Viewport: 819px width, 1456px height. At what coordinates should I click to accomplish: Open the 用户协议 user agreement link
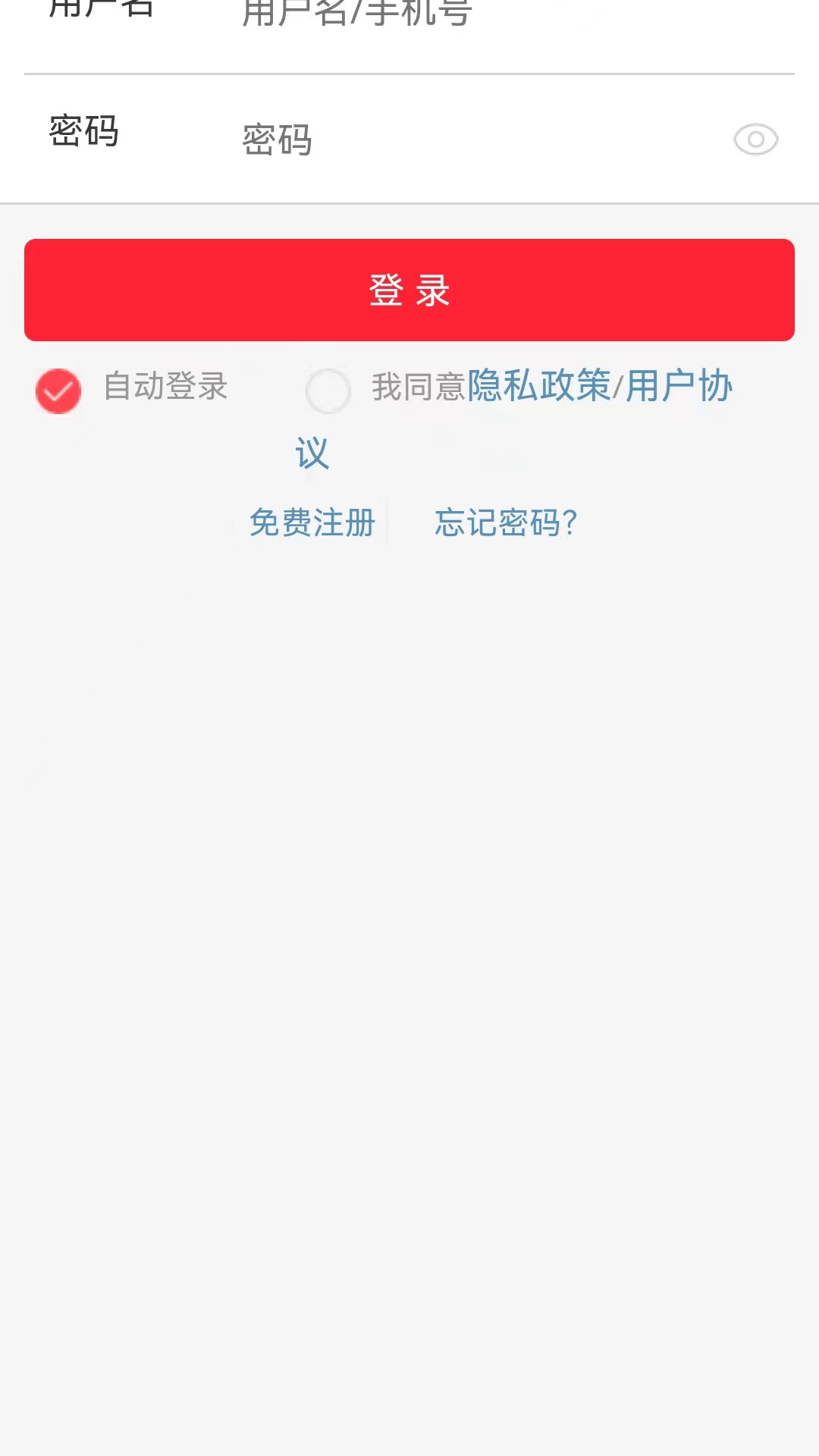coord(678,388)
